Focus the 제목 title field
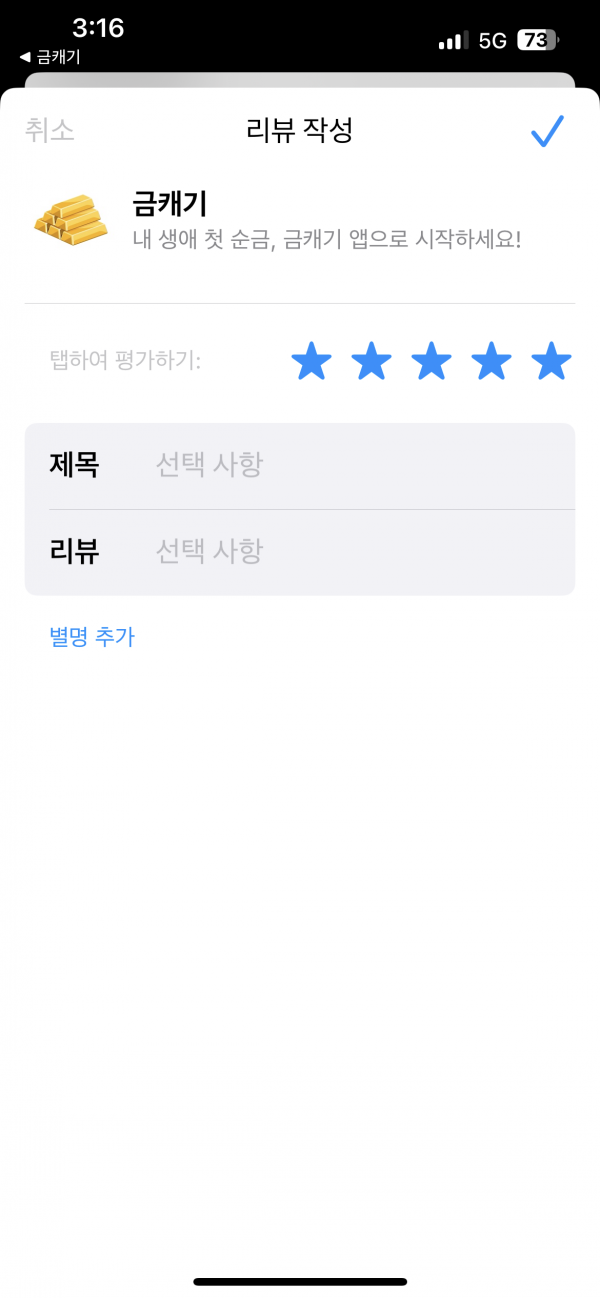Screen dimensions: 600x1298 click(300, 466)
